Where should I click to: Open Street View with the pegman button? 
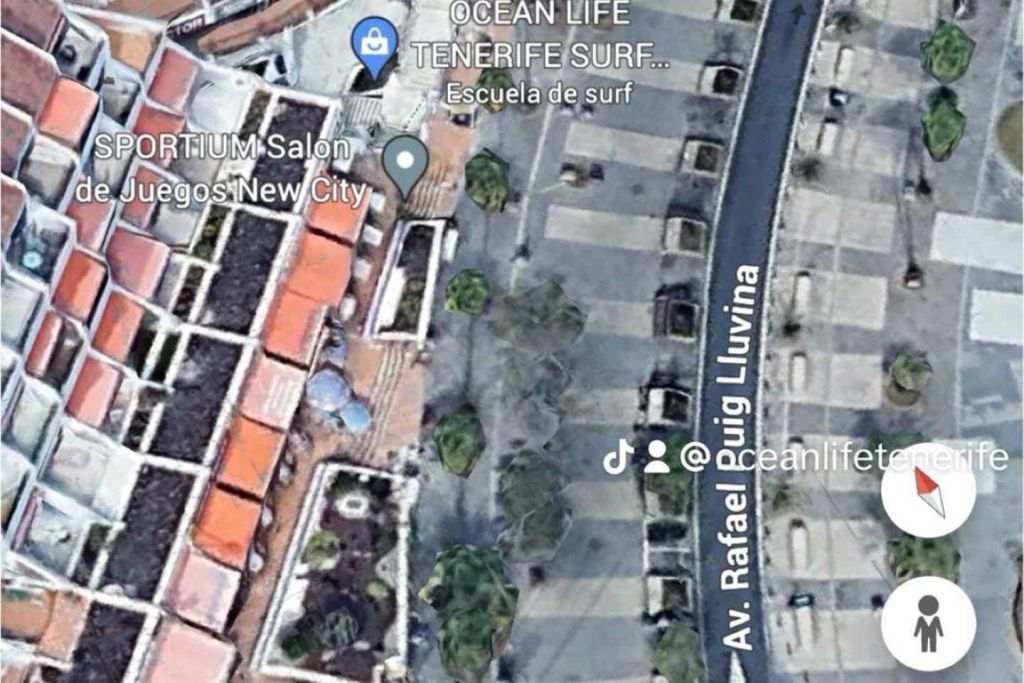tap(928, 623)
